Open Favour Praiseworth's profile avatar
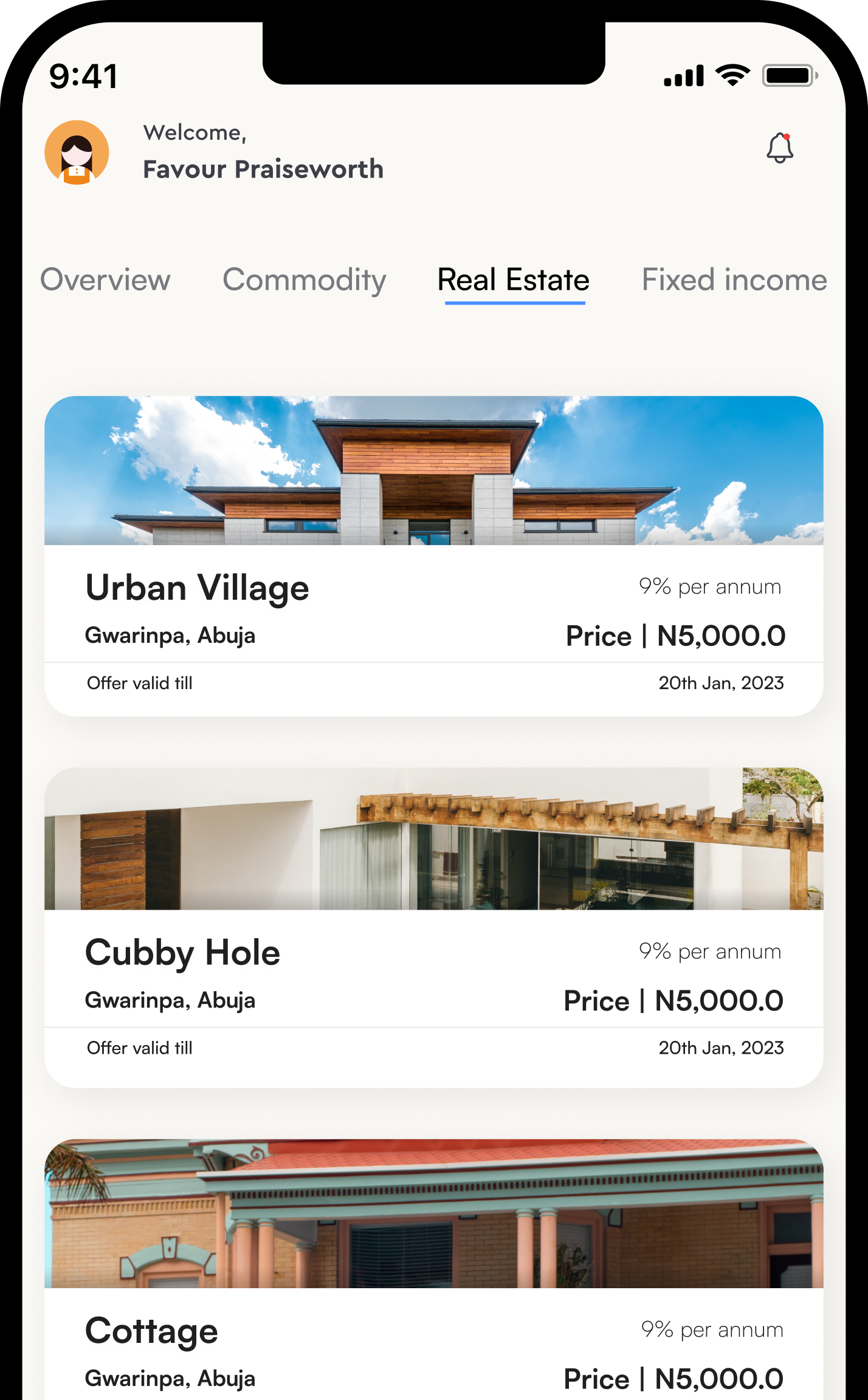 [77, 153]
